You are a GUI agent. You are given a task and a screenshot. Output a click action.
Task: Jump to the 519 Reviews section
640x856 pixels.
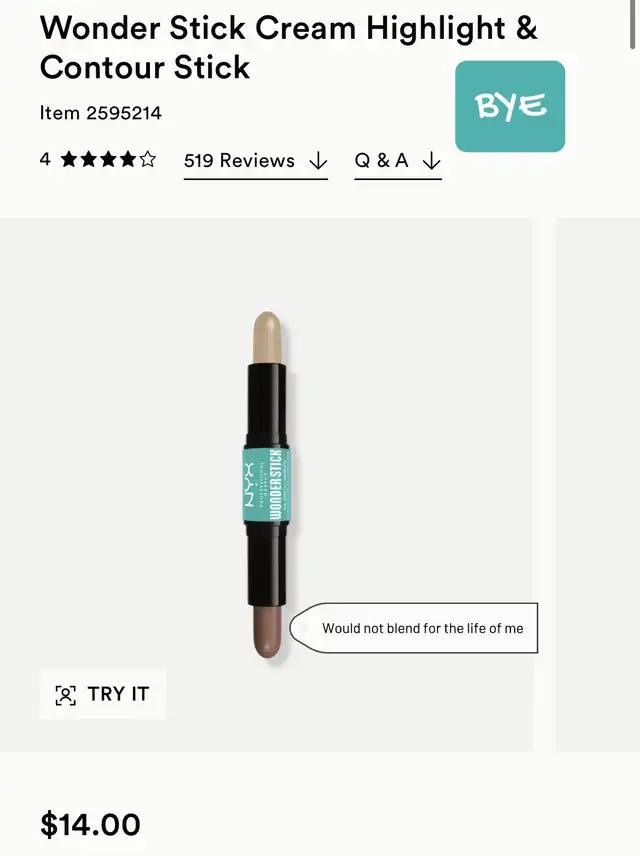pyautogui.click(x=255, y=161)
